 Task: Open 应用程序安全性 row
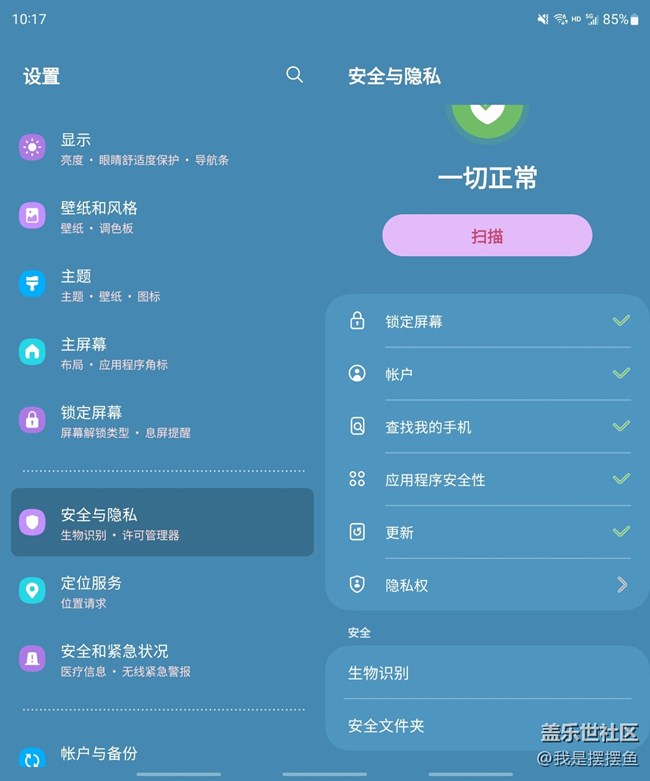pyautogui.click(x=487, y=480)
